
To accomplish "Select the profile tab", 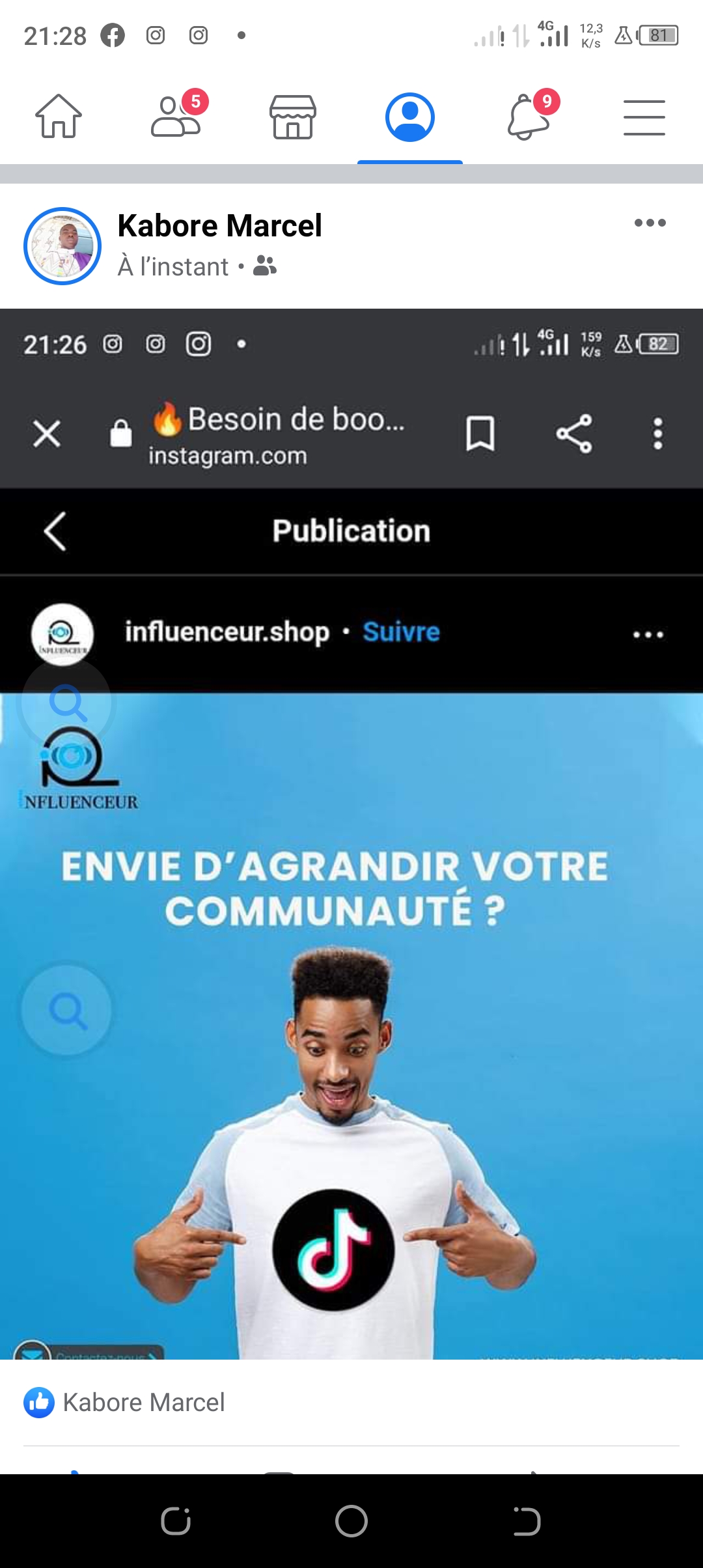I will (x=410, y=117).
